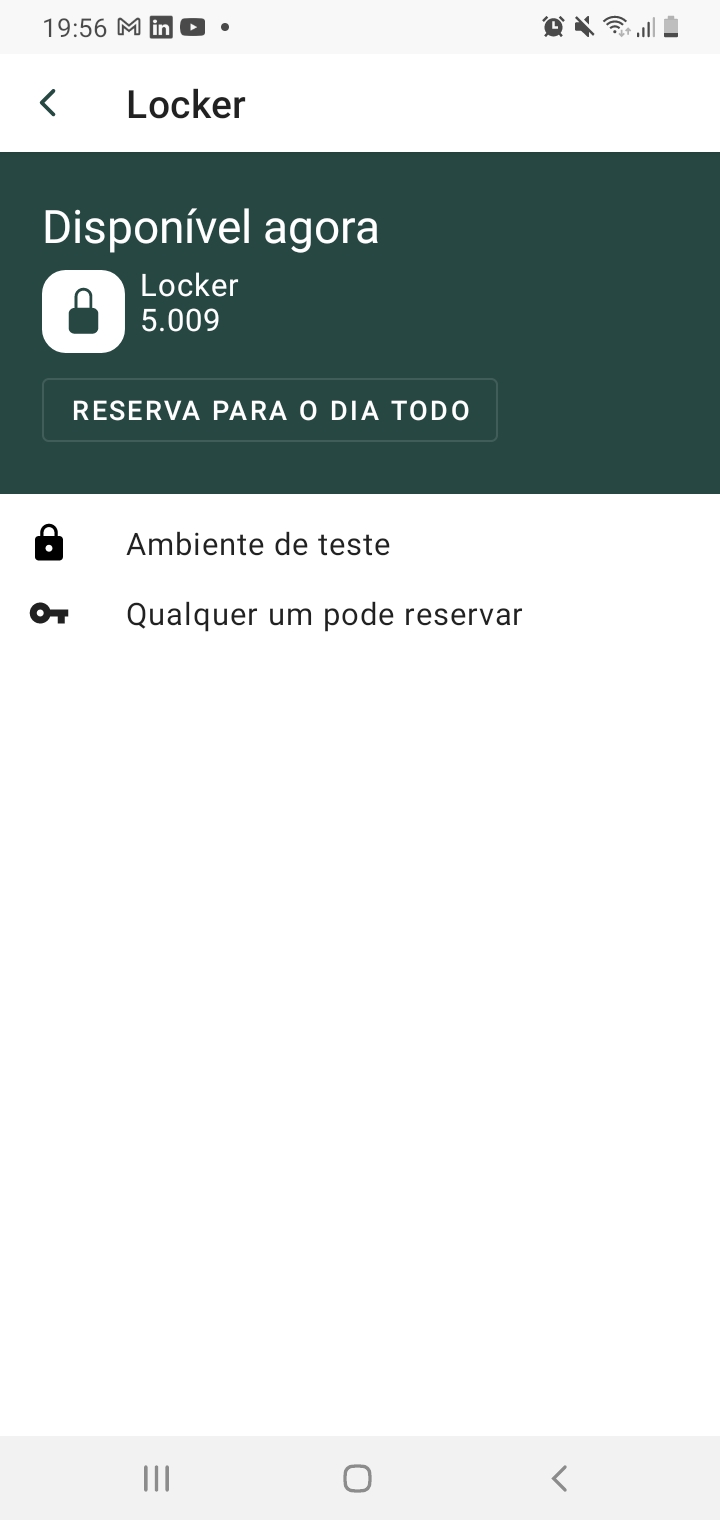Tap the Wi-Fi signal icon
The height and width of the screenshot is (1520, 720).
tap(615, 27)
